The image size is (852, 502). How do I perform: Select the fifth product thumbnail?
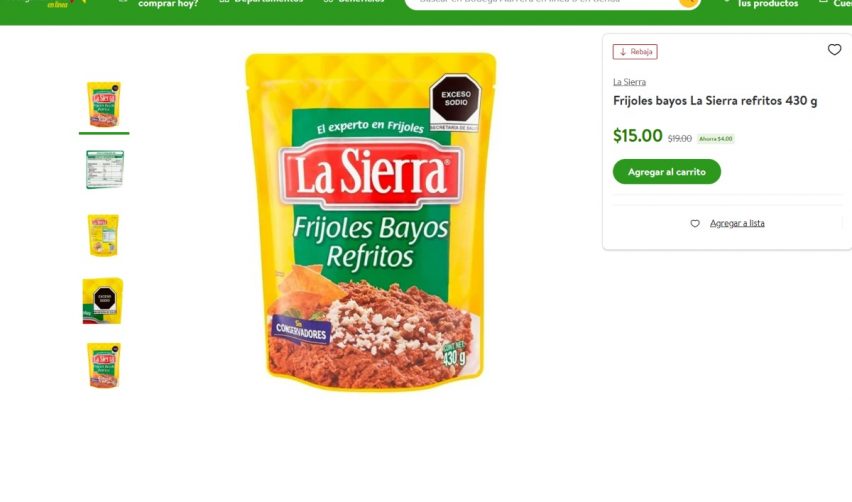coord(103,365)
